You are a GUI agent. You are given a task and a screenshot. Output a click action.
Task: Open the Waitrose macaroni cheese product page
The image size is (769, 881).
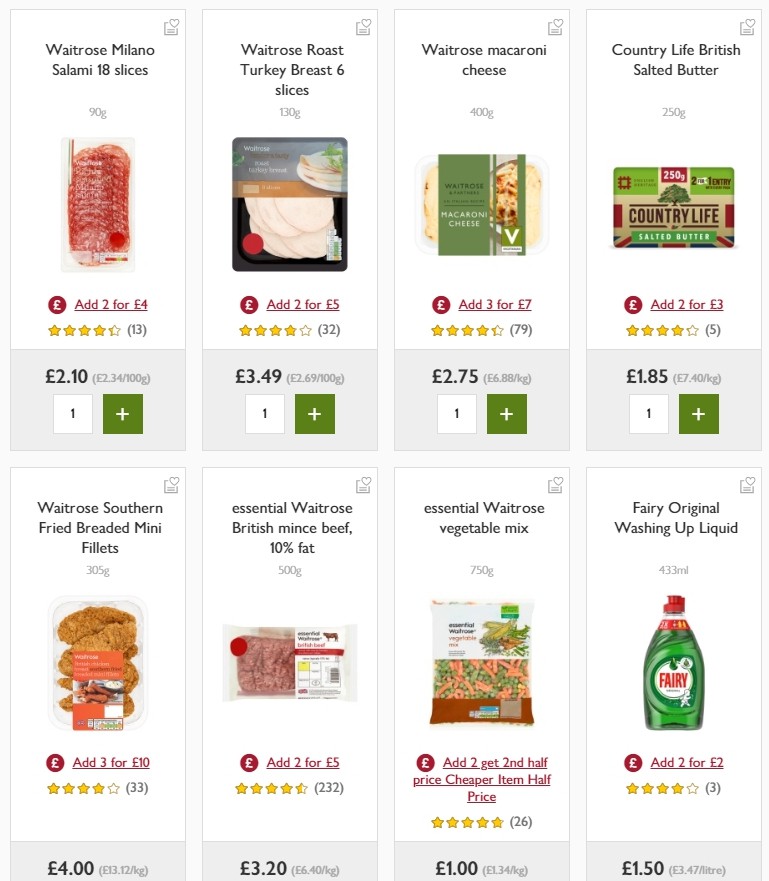[482, 60]
